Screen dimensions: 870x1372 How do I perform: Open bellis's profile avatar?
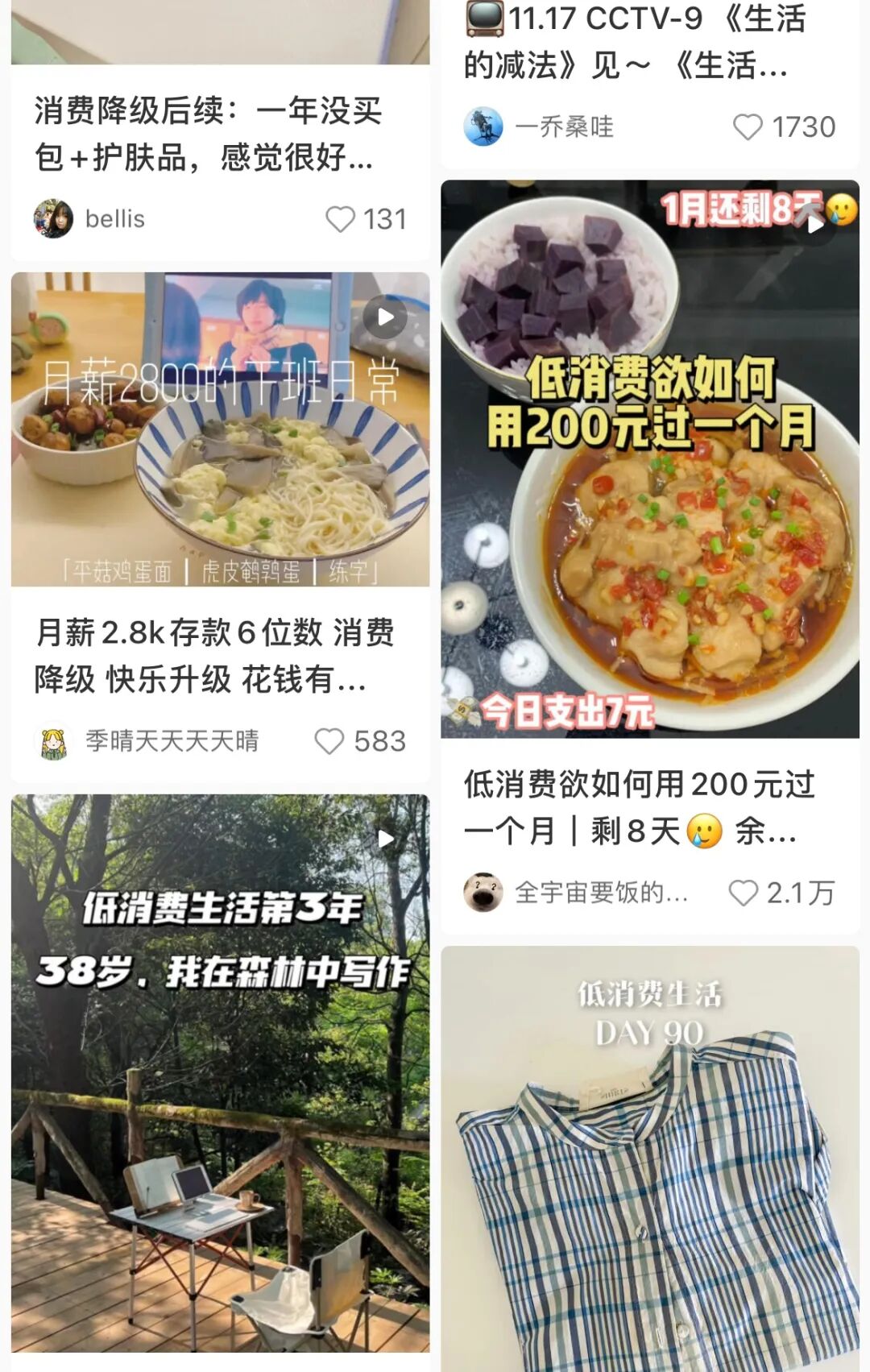[53, 219]
